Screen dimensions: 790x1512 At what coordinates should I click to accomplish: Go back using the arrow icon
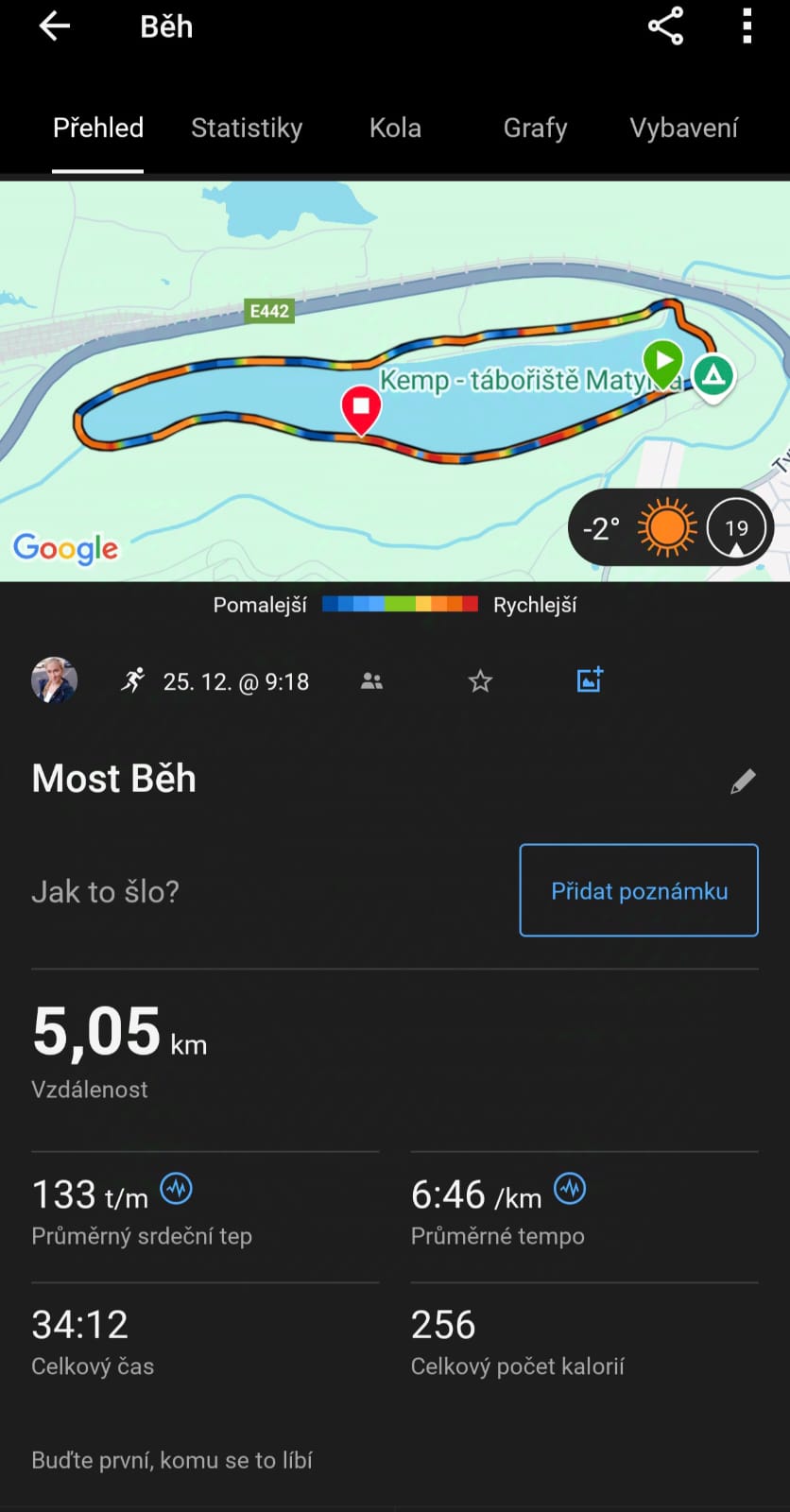point(55,26)
